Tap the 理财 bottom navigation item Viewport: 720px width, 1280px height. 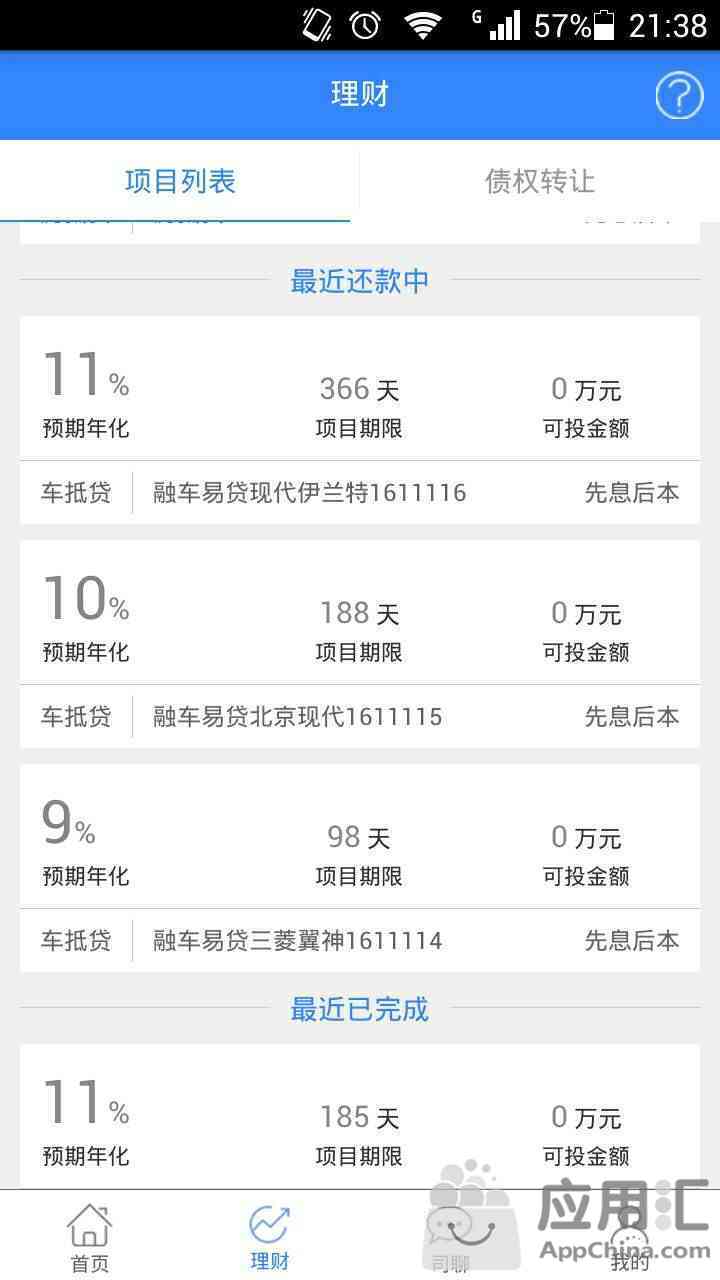point(269,1236)
